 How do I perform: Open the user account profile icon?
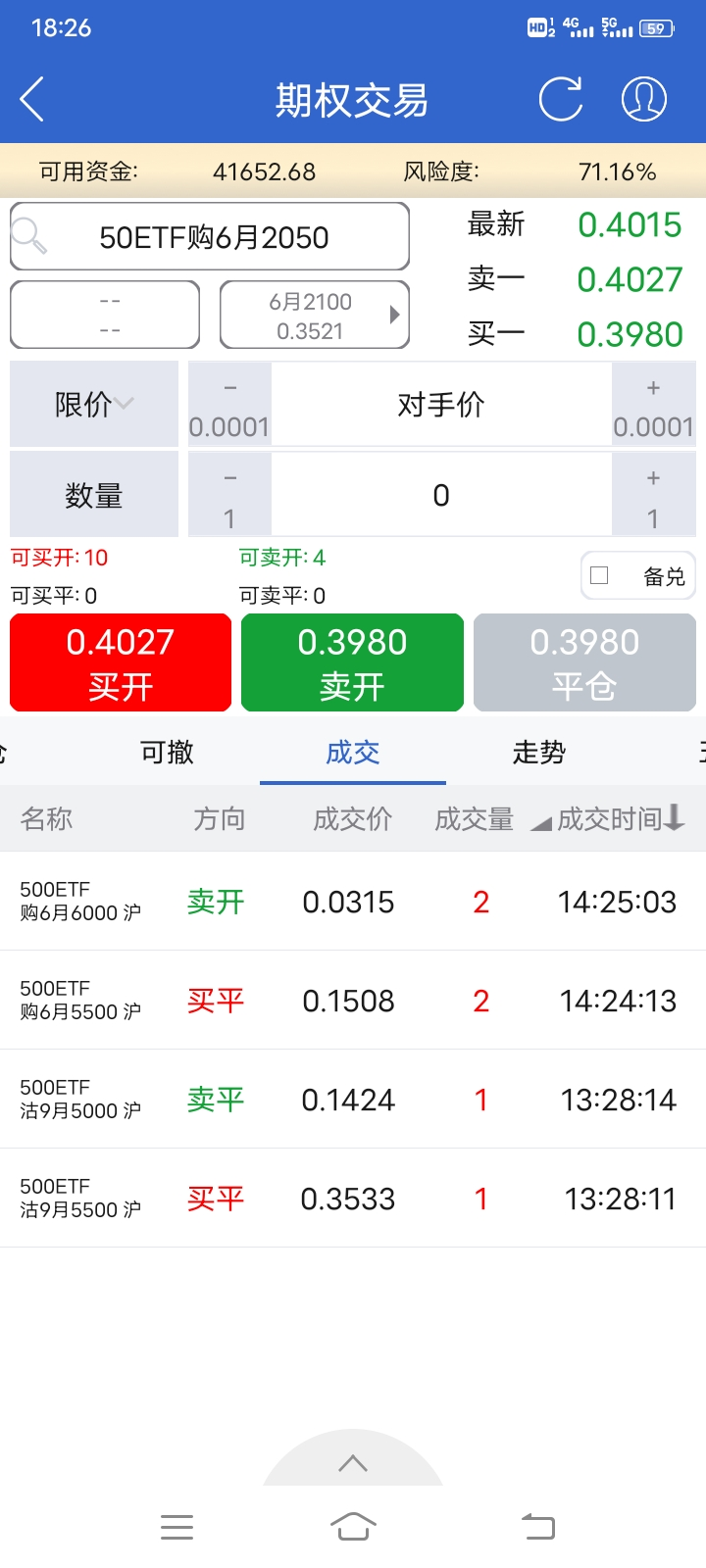click(x=644, y=99)
